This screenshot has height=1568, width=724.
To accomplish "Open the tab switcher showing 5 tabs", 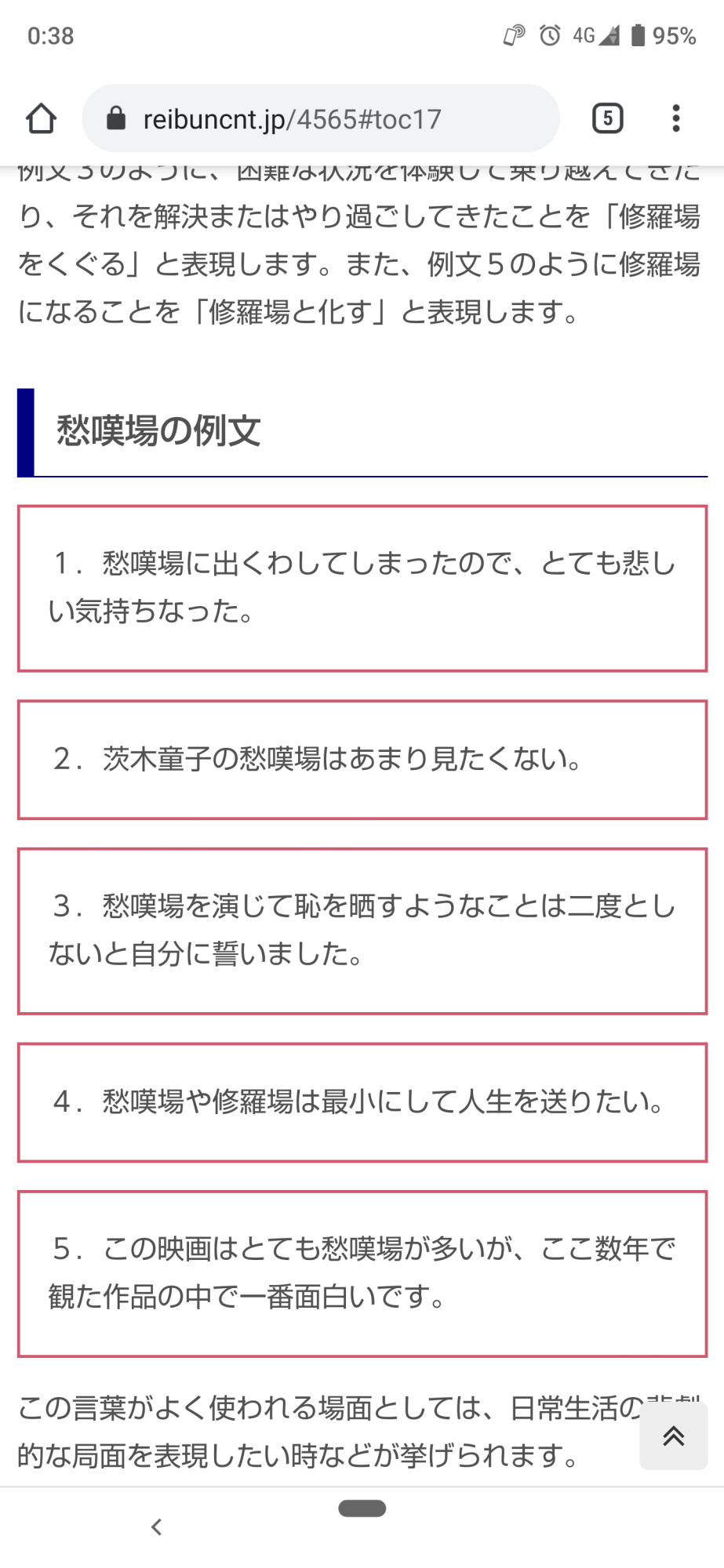I will pyautogui.click(x=607, y=119).
